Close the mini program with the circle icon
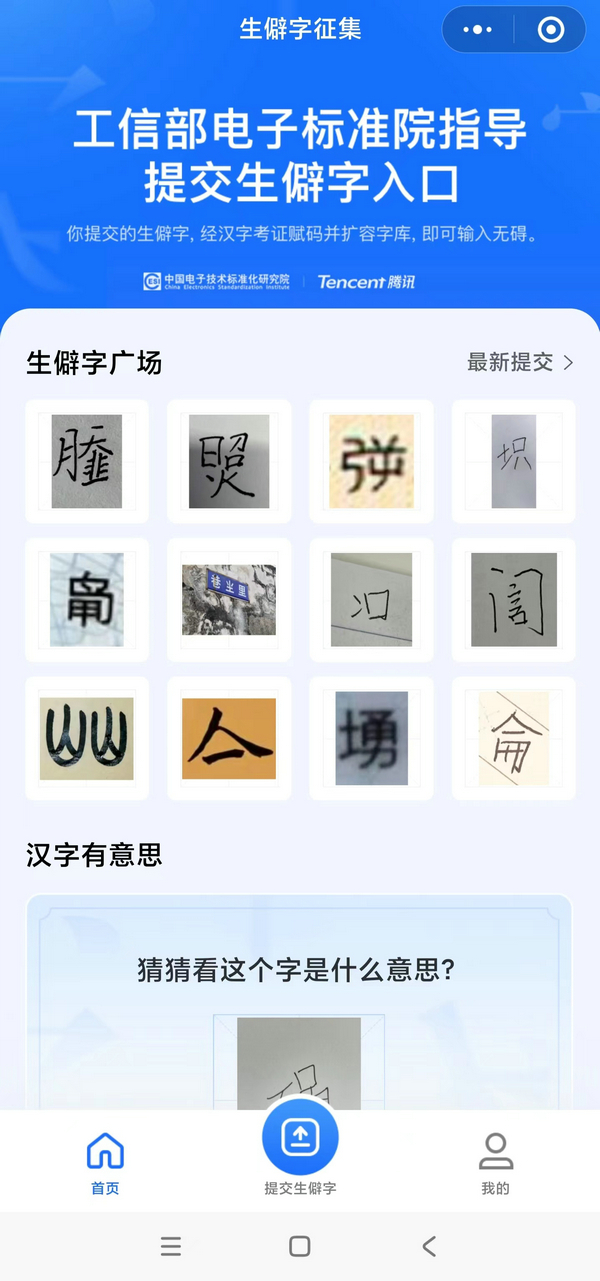The width and height of the screenshot is (600, 1281). point(551,30)
